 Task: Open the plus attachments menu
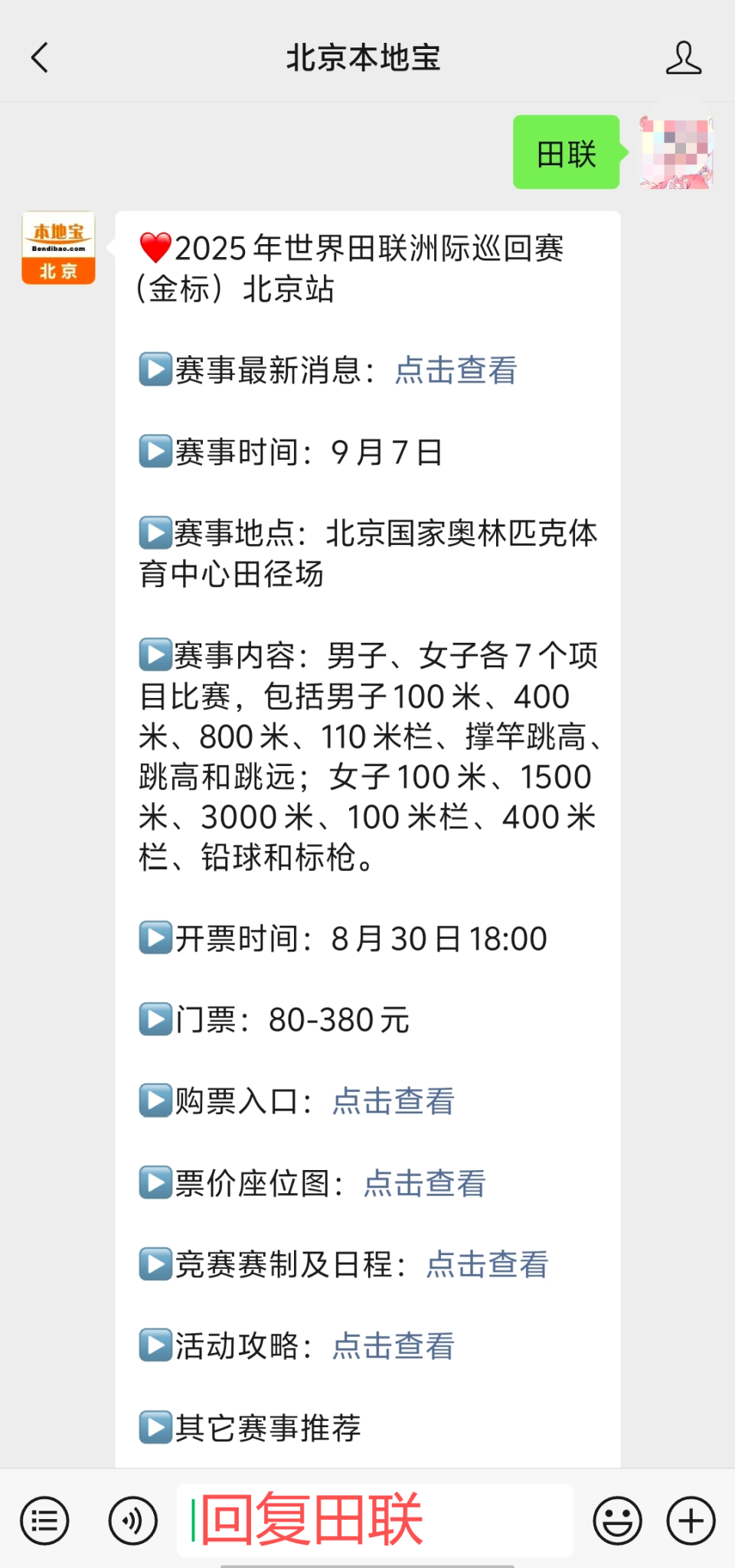(691, 1521)
